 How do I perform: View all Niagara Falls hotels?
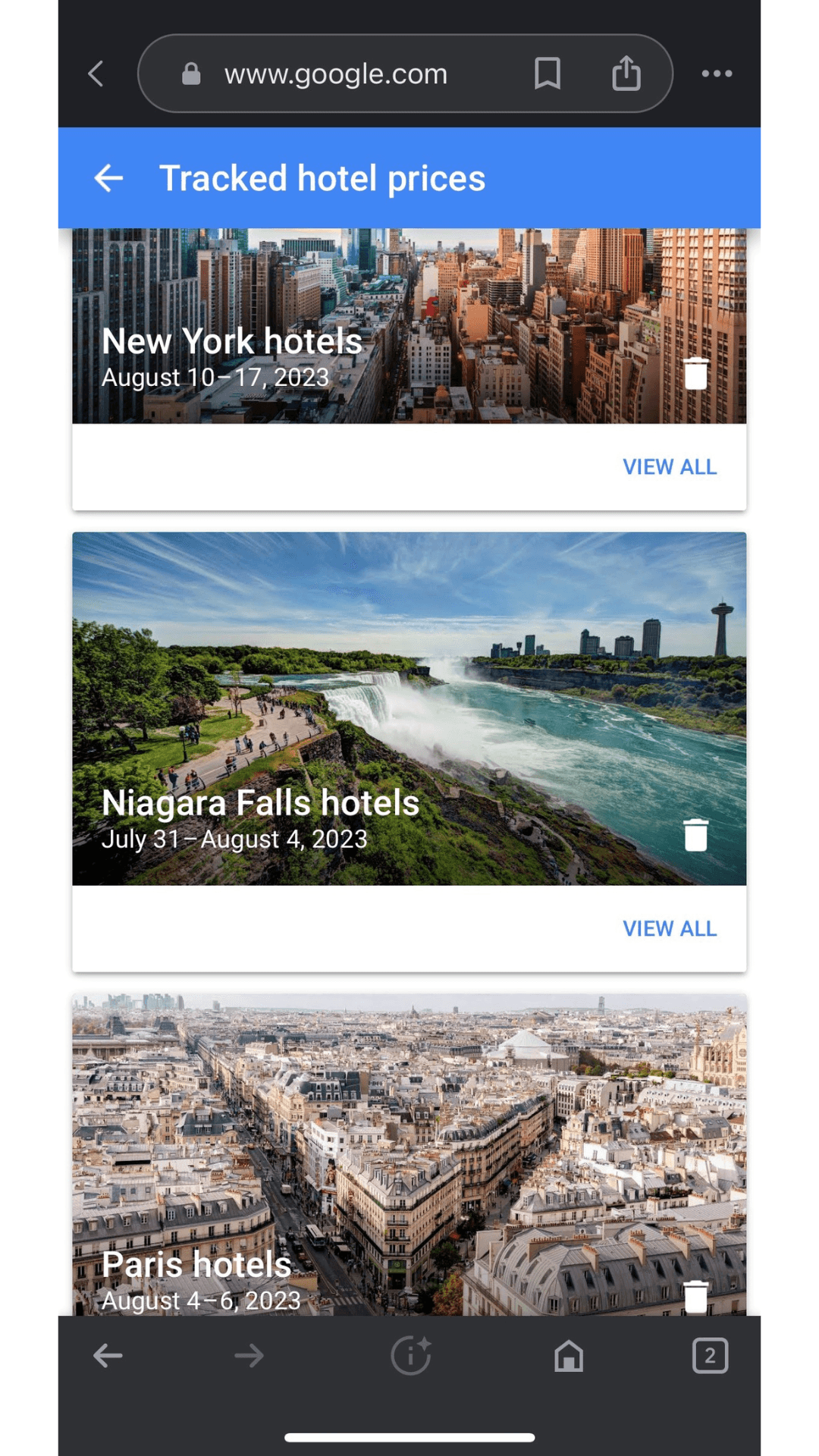[669, 929]
